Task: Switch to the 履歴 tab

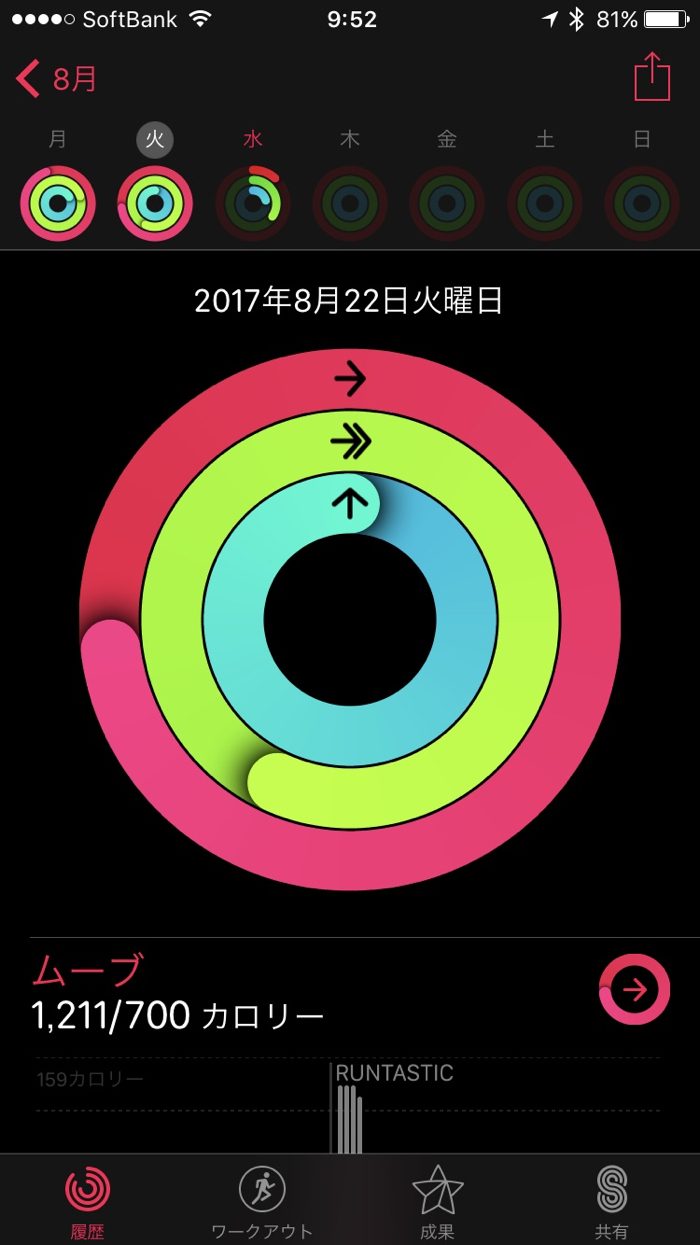Action: point(88,1200)
